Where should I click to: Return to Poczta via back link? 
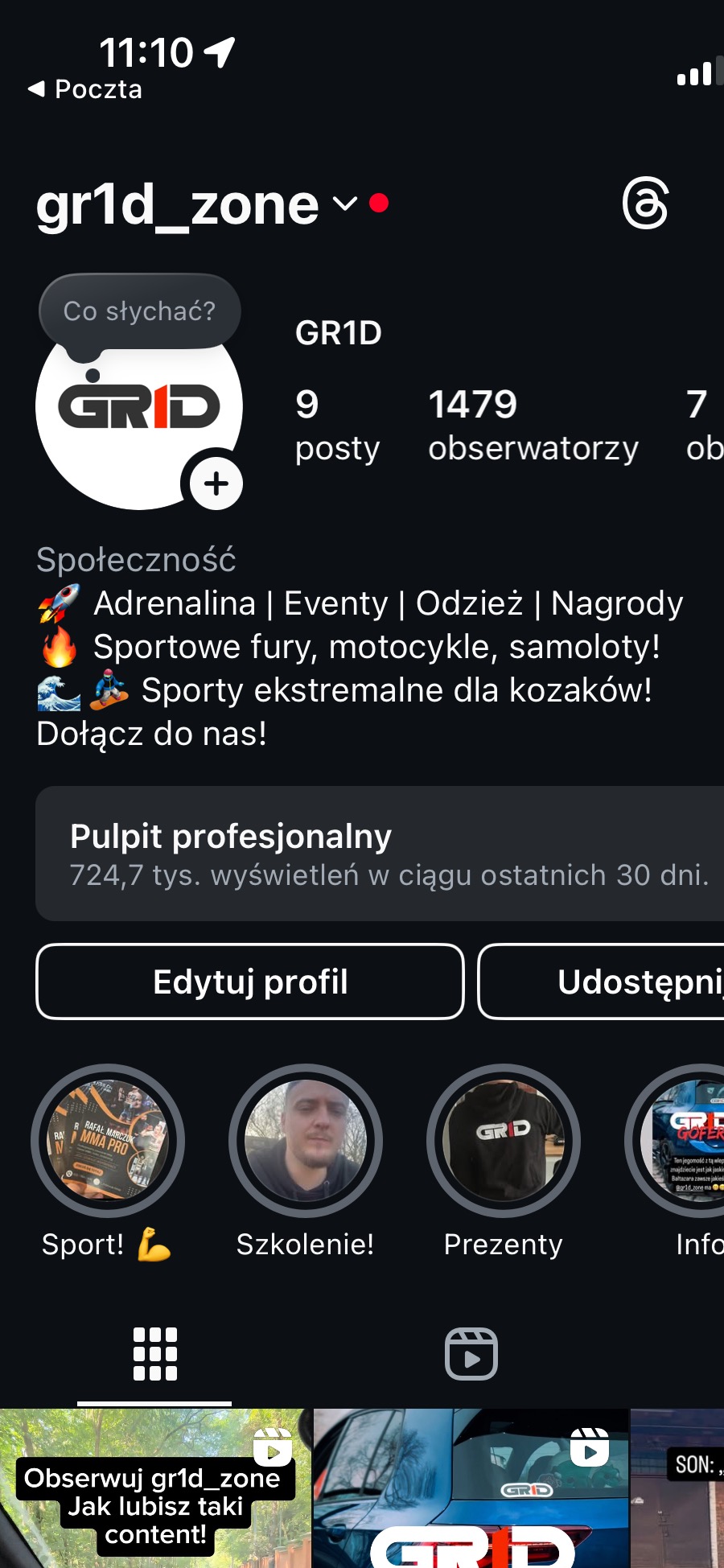(x=83, y=89)
